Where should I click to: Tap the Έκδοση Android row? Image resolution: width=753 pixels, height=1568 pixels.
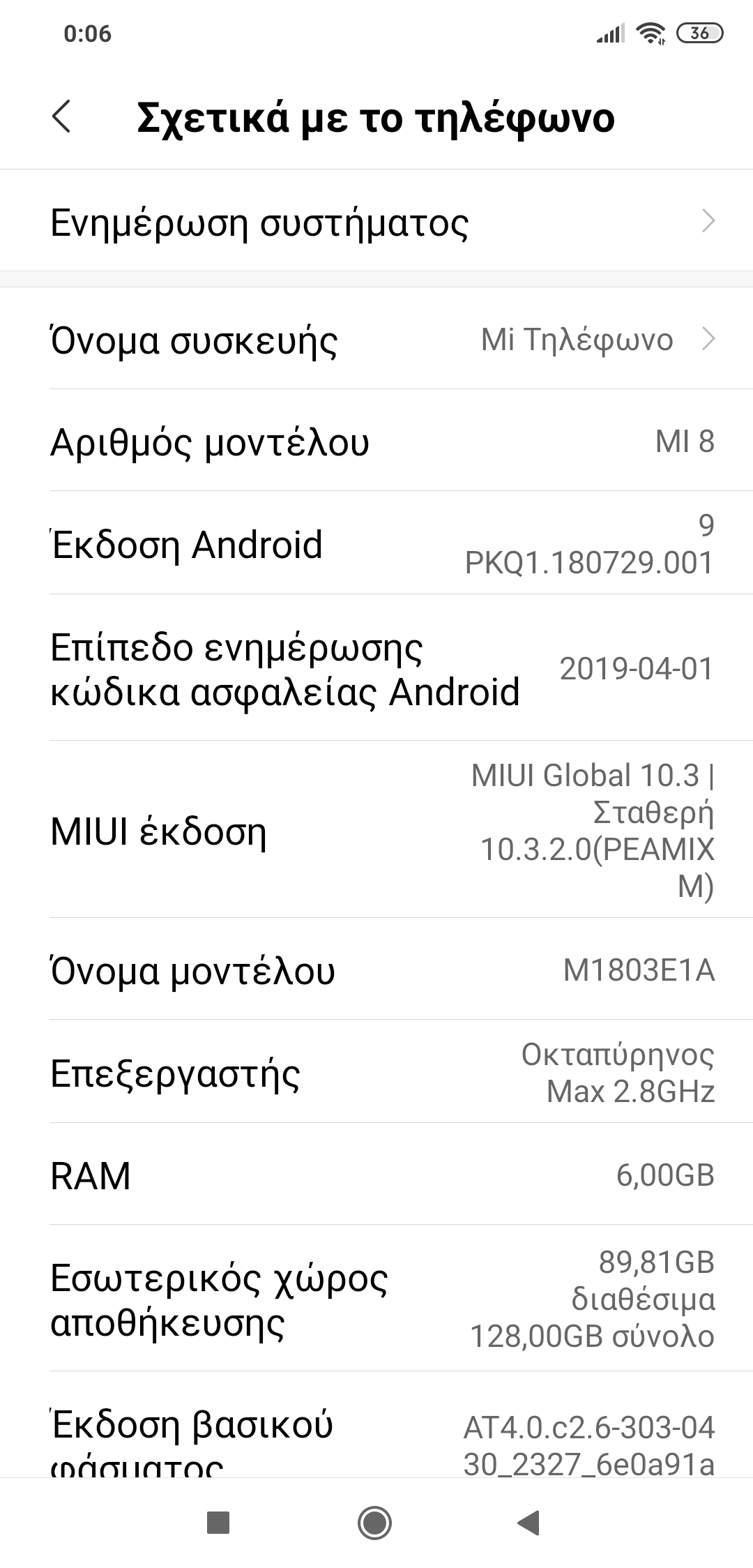tap(376, 544)
